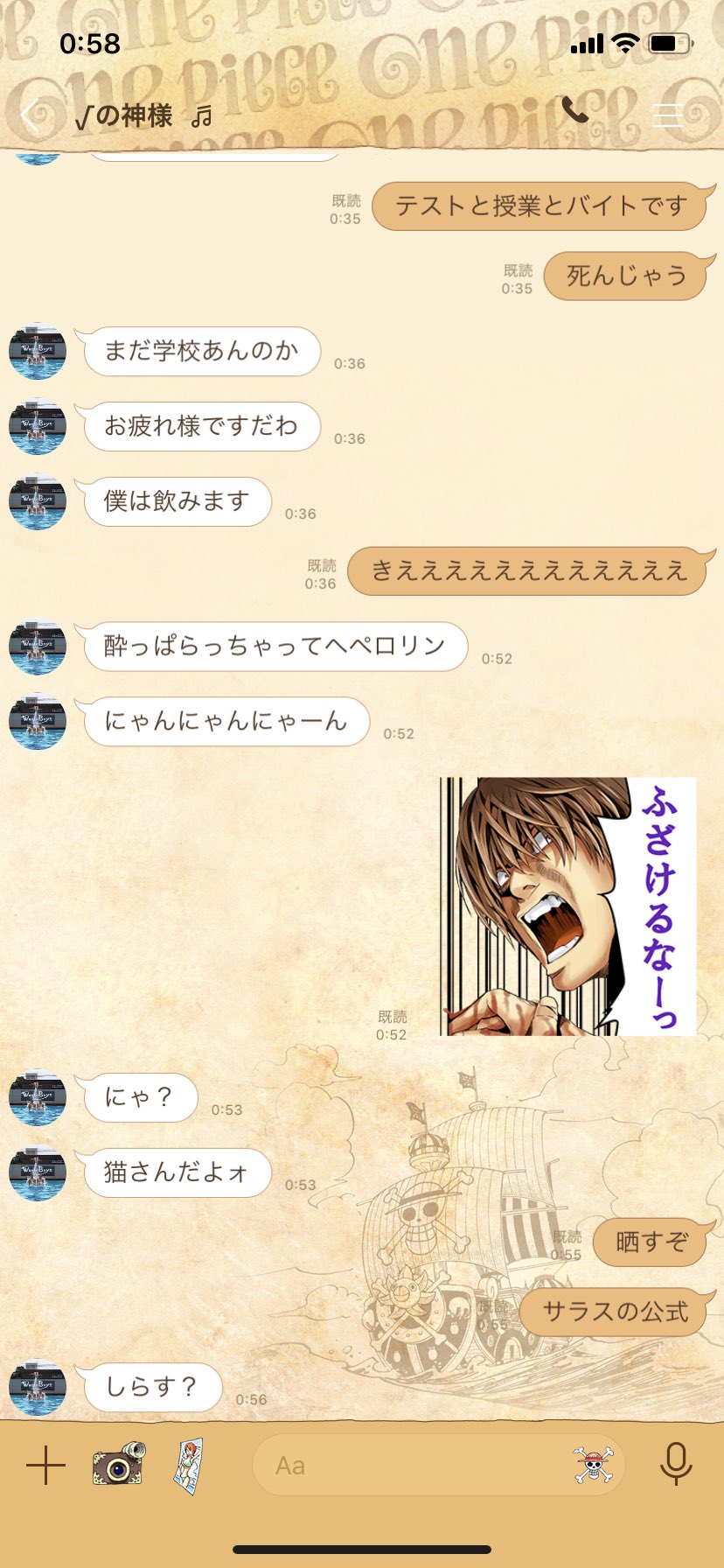Viewport: 724px width, 1568px height.
Task: Start a voice call with the contact
Action: point(574,110)
